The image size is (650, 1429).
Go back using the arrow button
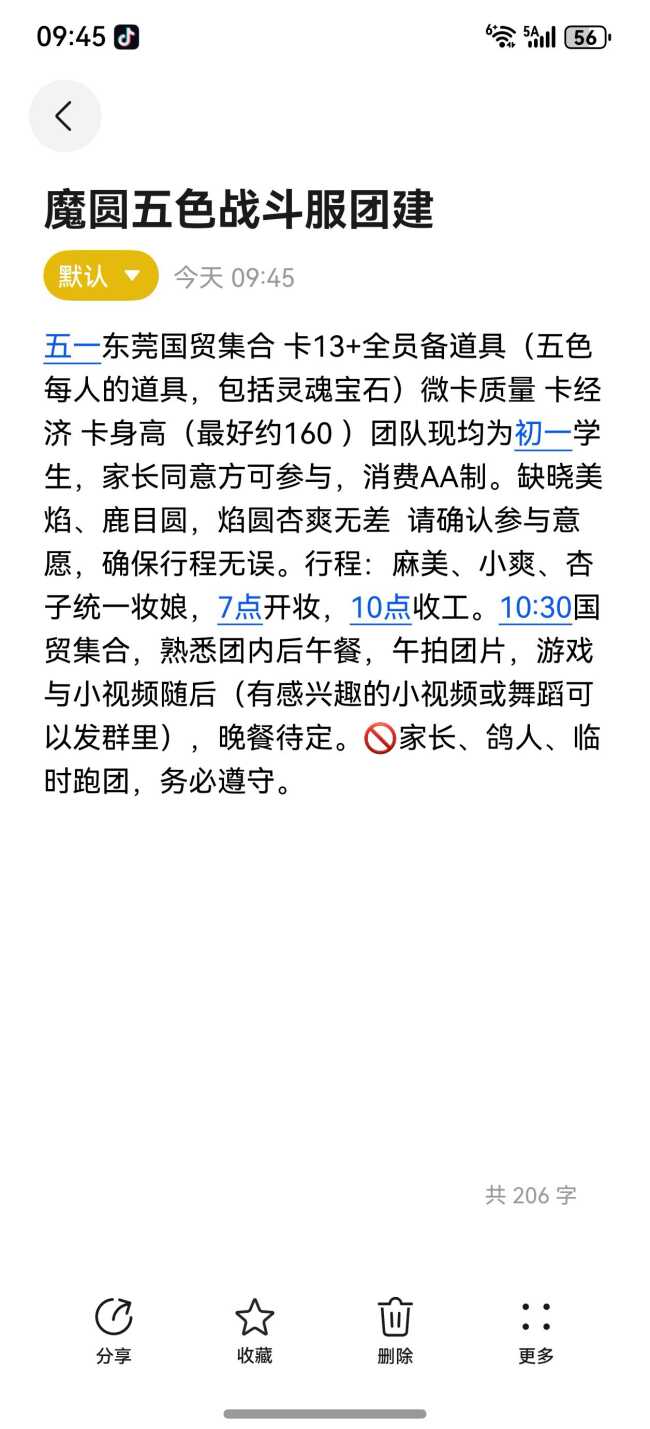65,117
